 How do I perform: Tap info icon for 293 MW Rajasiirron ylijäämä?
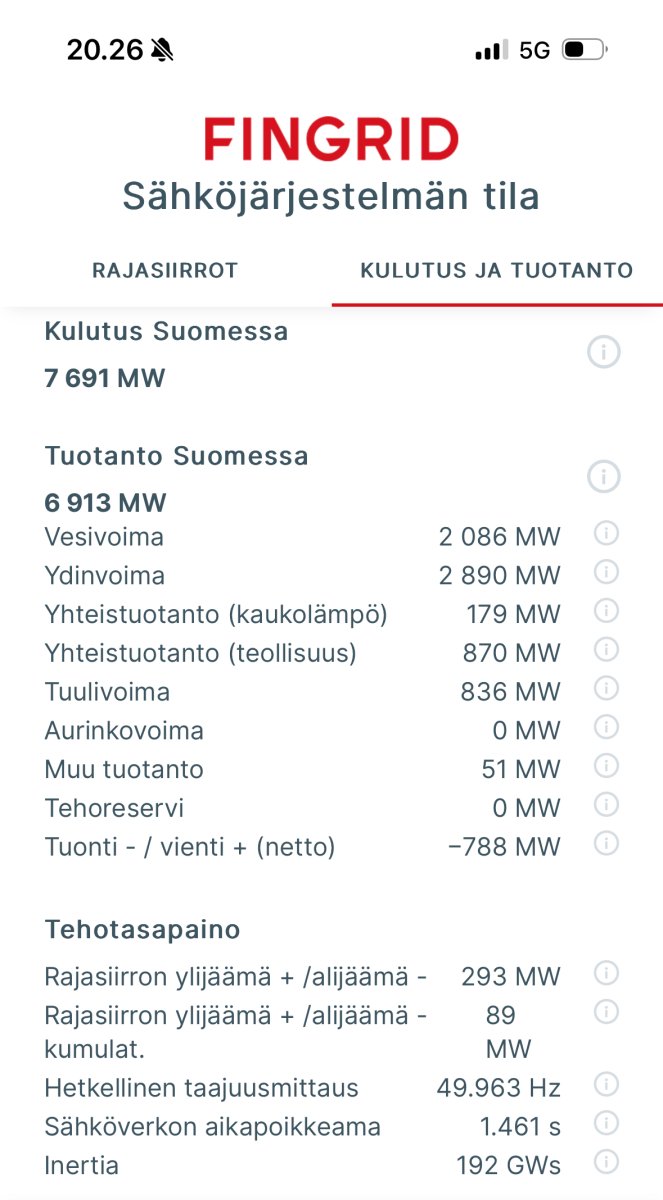click(x=606, y=972)
